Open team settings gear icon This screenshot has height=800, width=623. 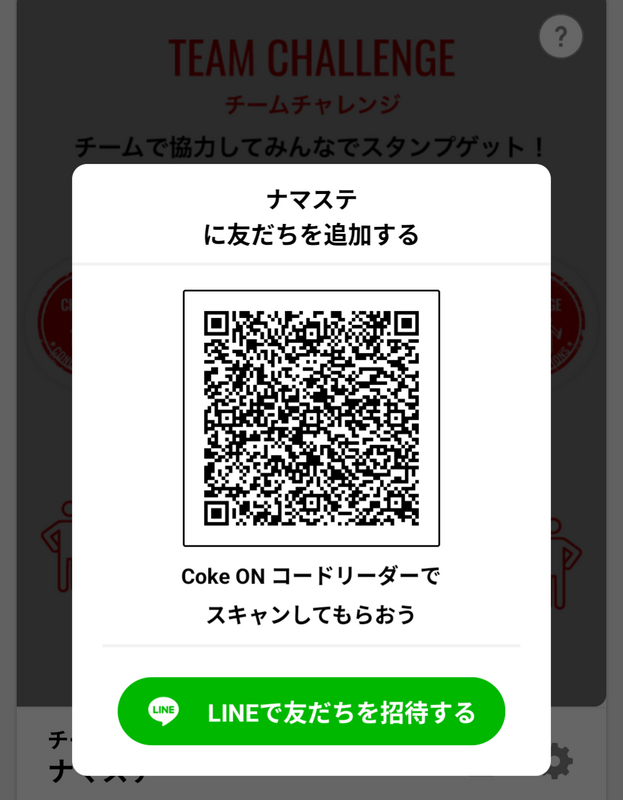[561, 761]
